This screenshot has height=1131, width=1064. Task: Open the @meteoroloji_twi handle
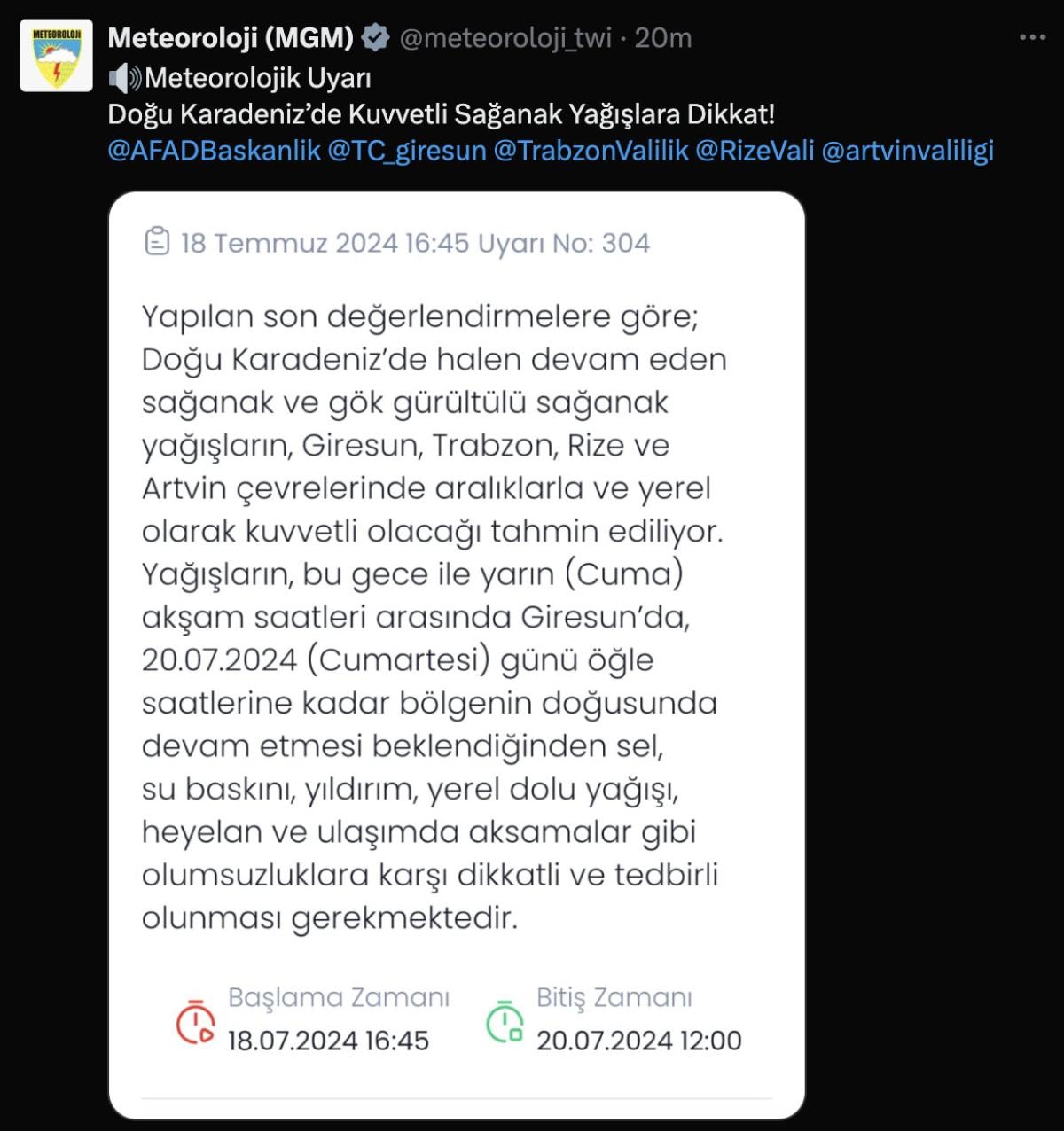(x=505, y=37)
